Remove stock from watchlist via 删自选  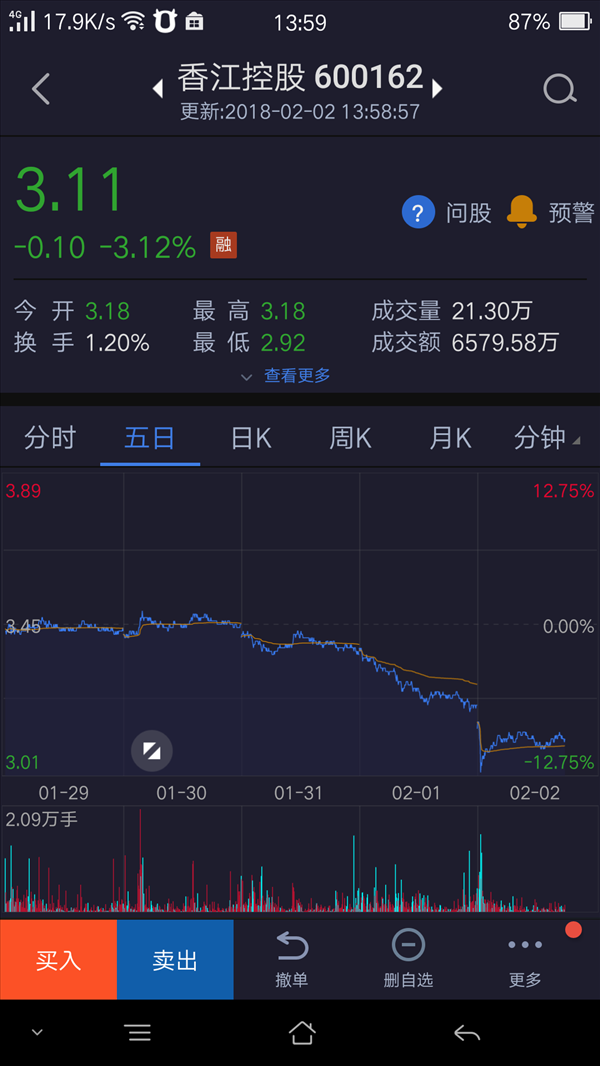(x=408, y=959)
